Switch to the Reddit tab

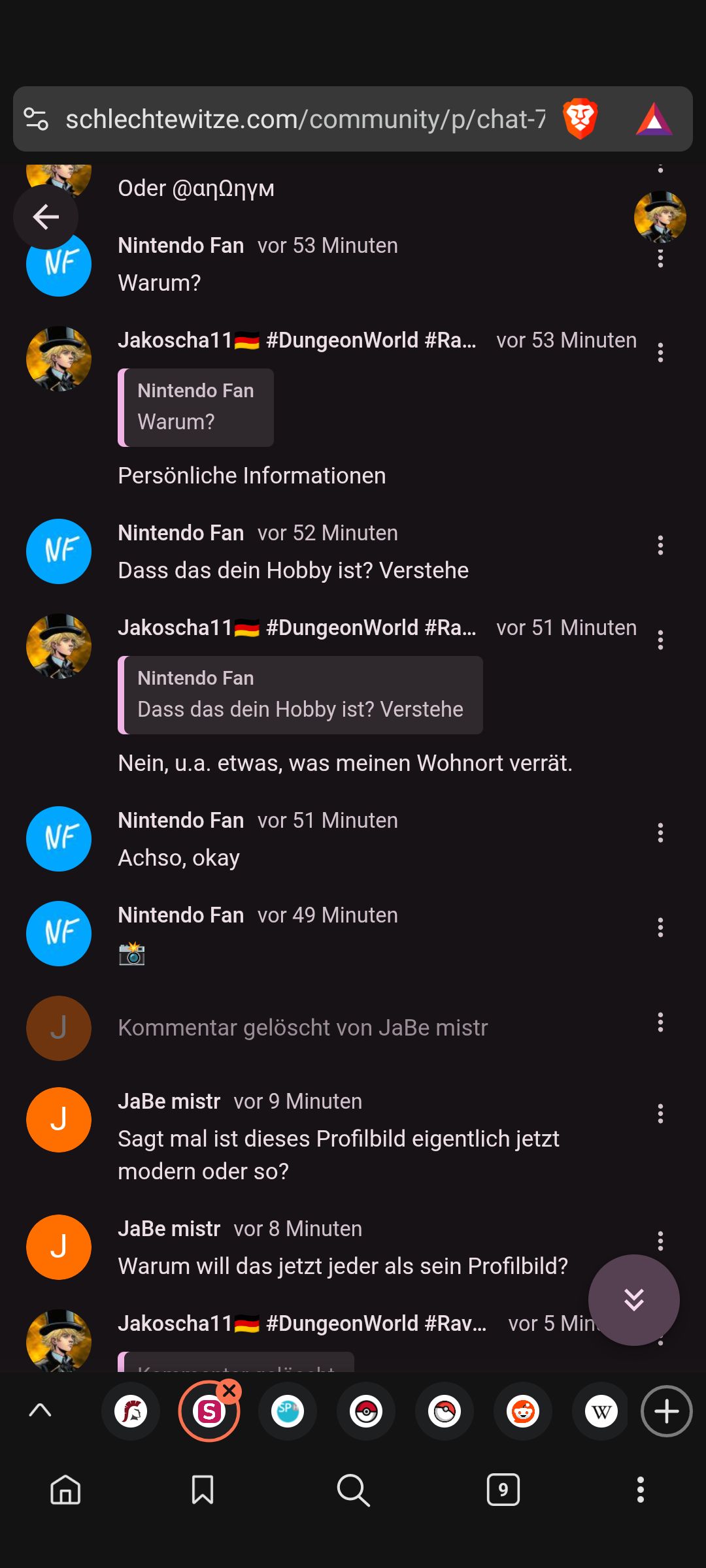click(522, 1412)
